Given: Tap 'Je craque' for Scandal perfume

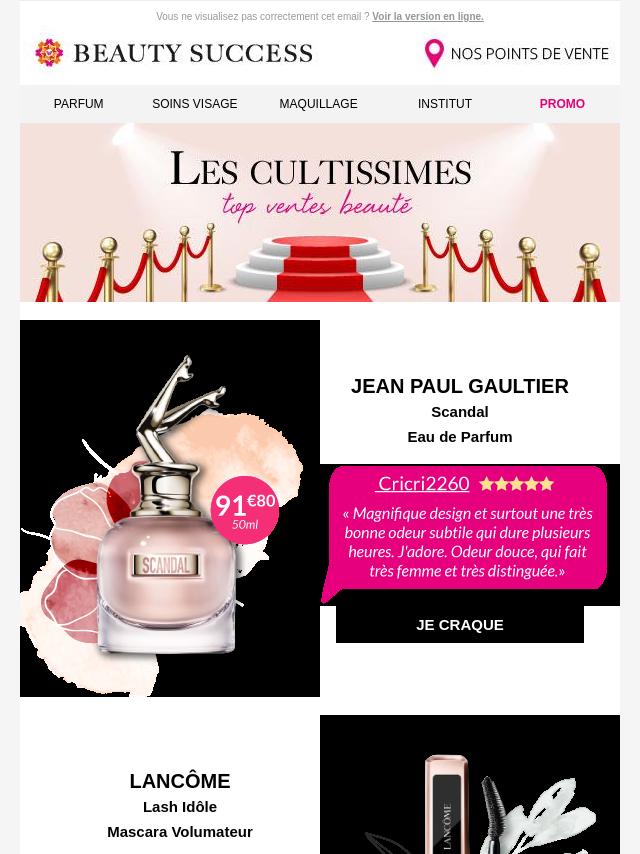Looking at the screenshot, I should 459,624.
